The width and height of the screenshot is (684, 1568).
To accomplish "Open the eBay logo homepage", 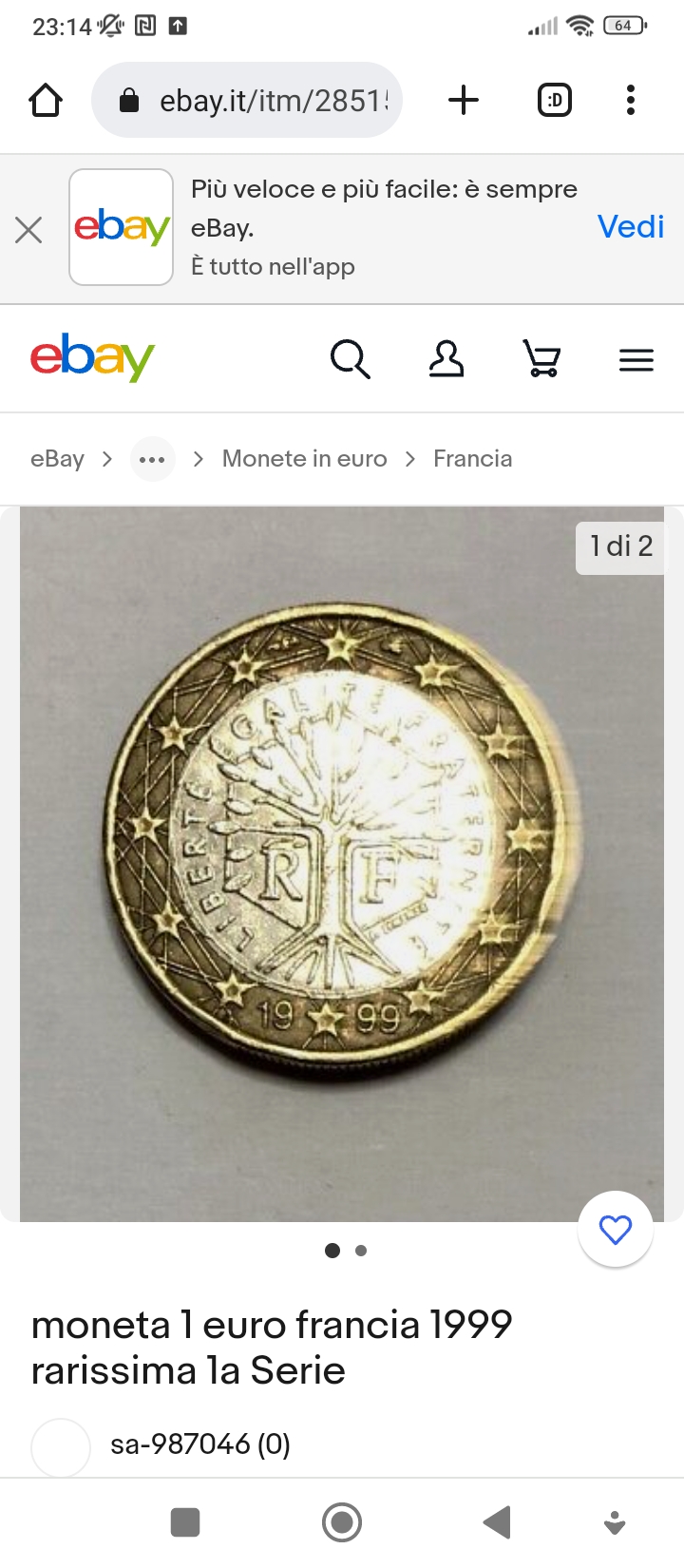I will (x=92, y=357).
